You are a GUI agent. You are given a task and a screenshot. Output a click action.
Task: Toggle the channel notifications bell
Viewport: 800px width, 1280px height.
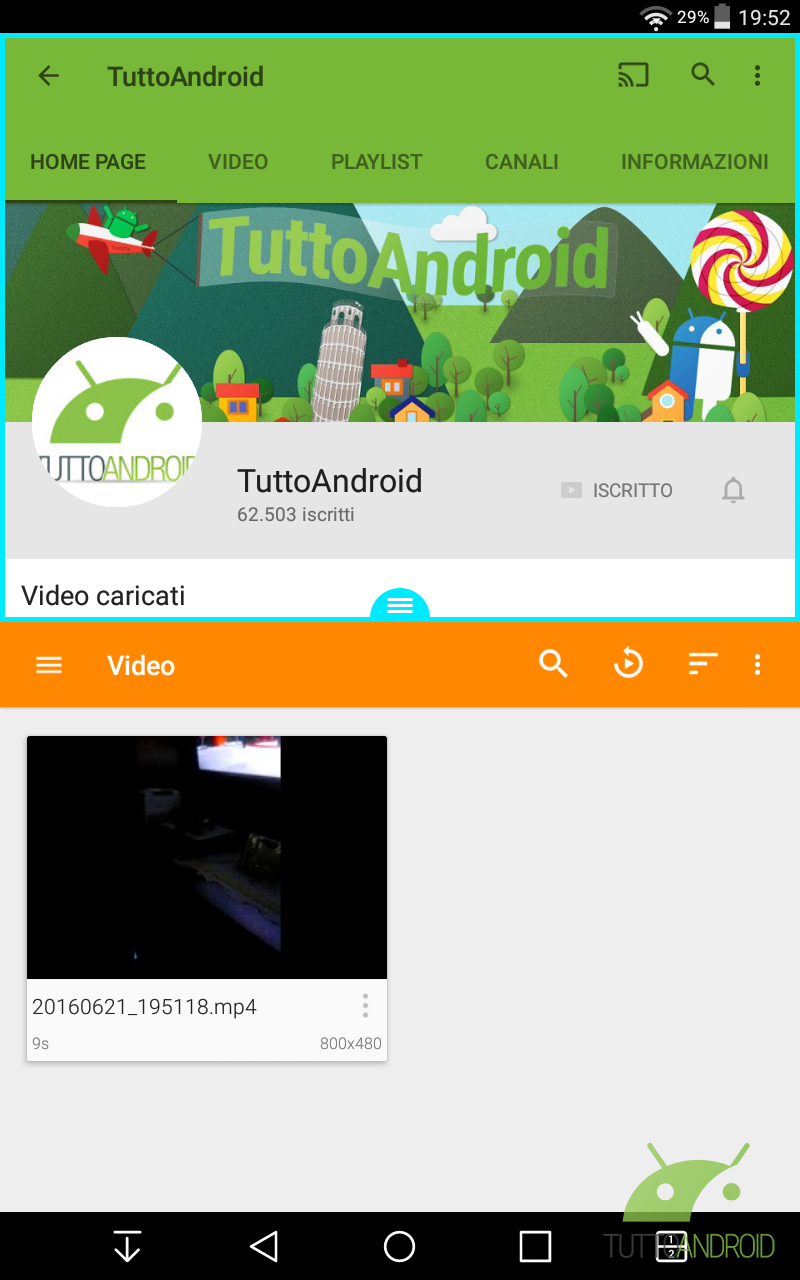point(733,491)
